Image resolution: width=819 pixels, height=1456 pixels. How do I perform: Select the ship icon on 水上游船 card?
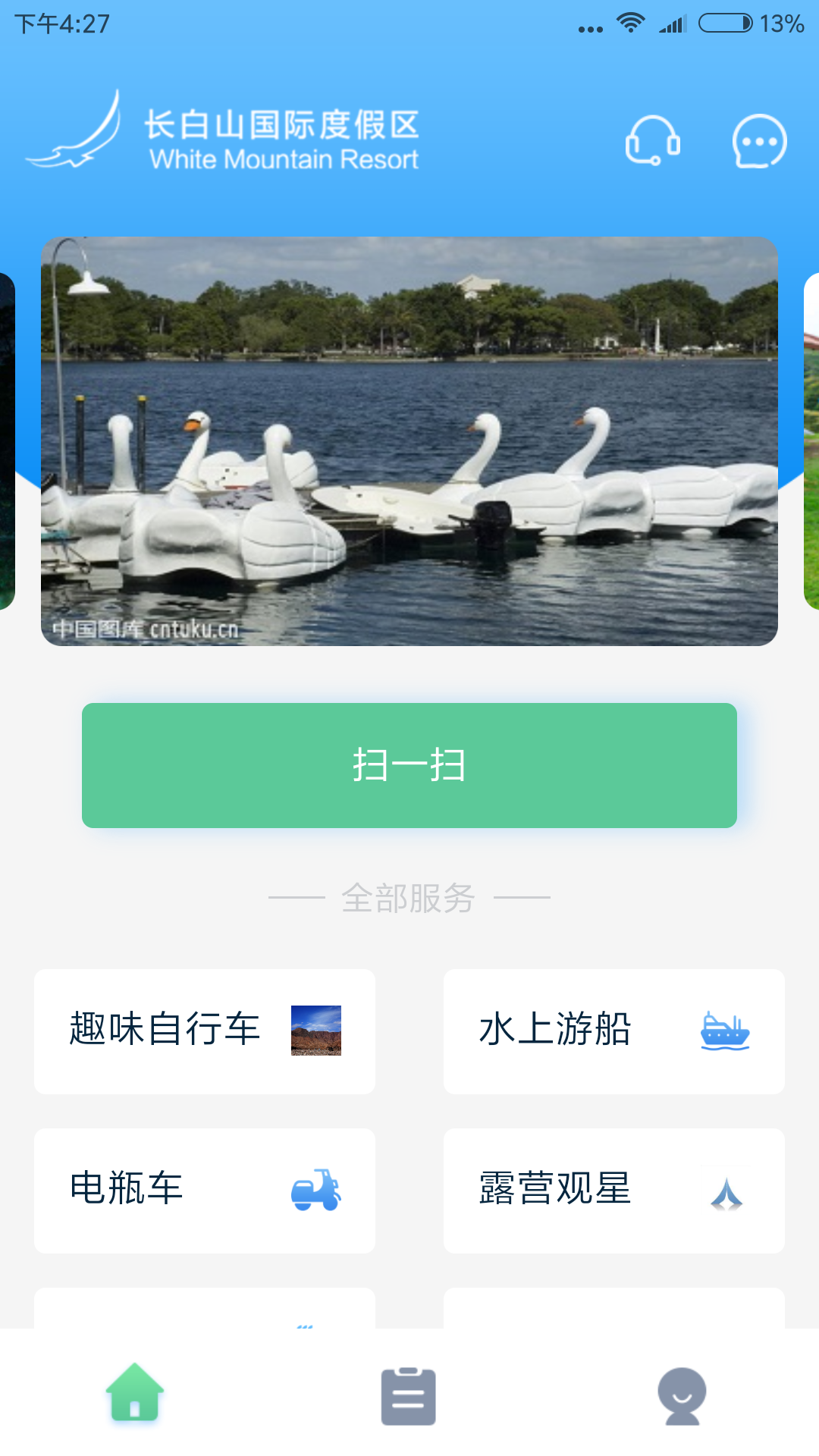(723, 1029)
